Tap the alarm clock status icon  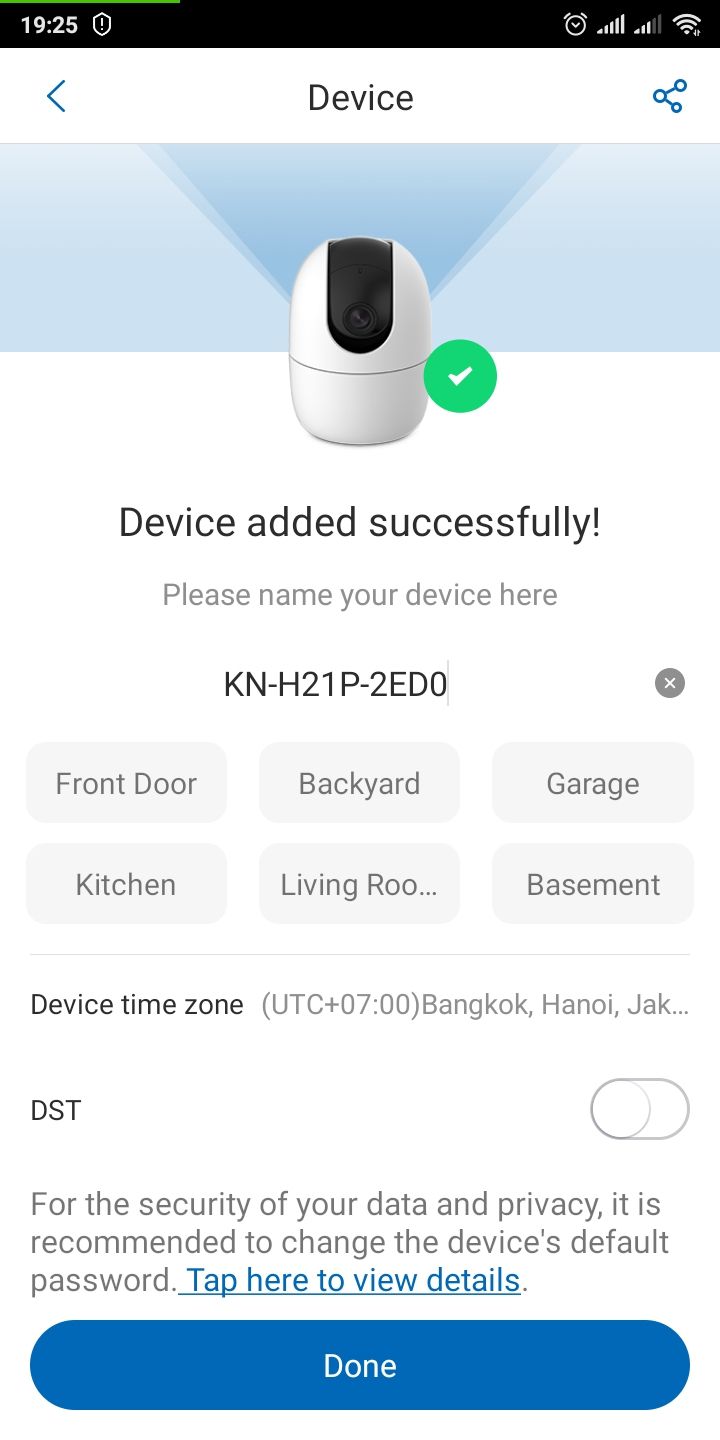tap(575, 24)
